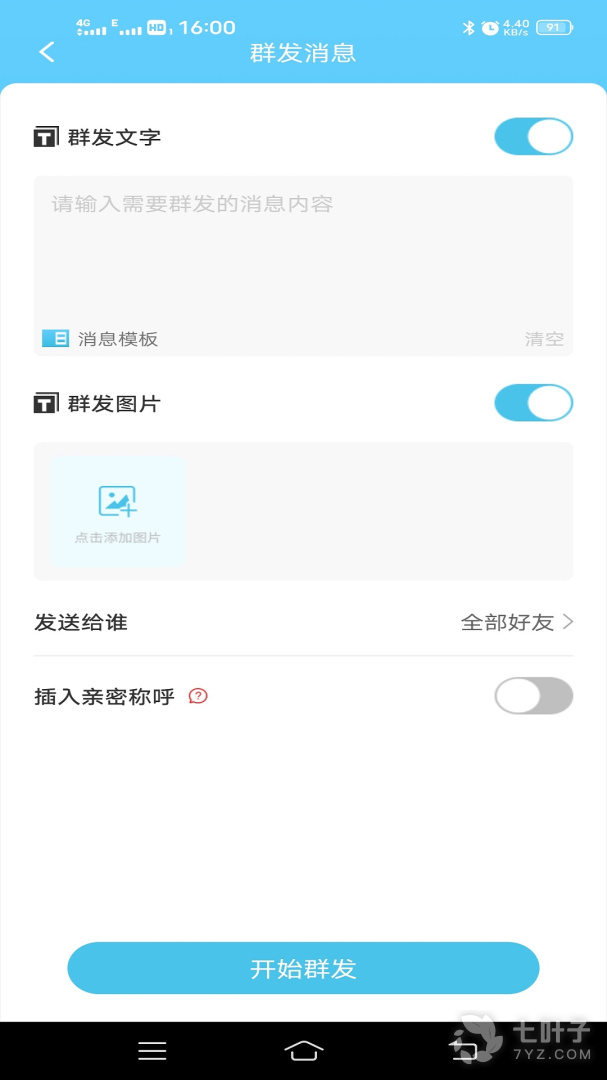Go to the system home screen

click(x=304, y=1050)
